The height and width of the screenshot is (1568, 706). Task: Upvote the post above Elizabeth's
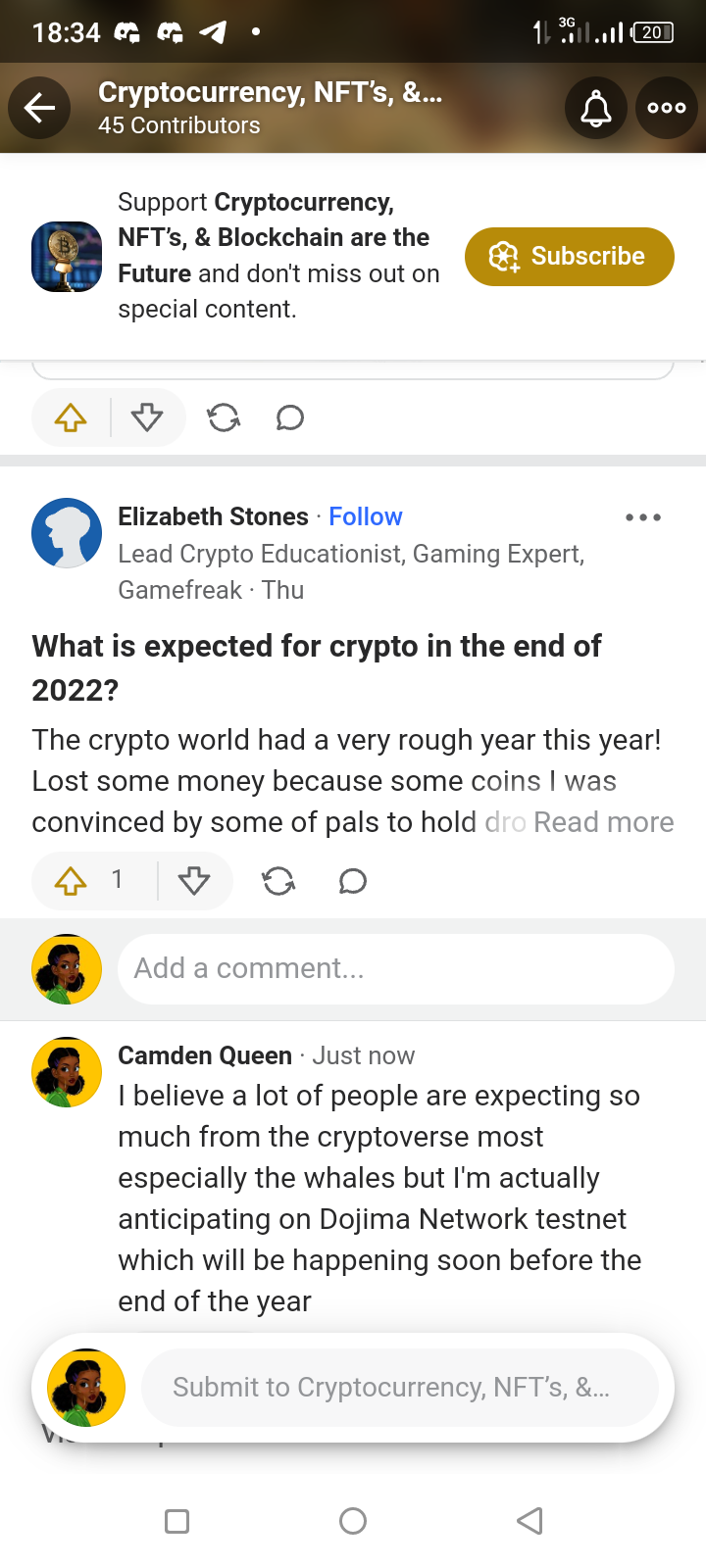(x=71, y=418)
